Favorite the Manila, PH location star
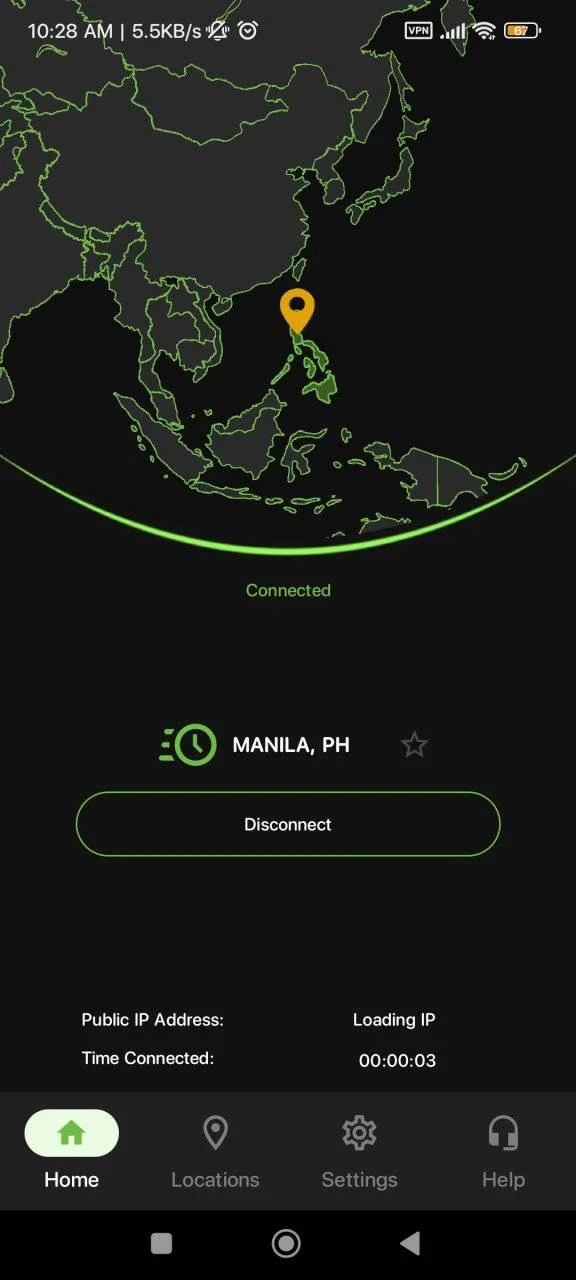 pyautogui.click(x=414, y=745)
